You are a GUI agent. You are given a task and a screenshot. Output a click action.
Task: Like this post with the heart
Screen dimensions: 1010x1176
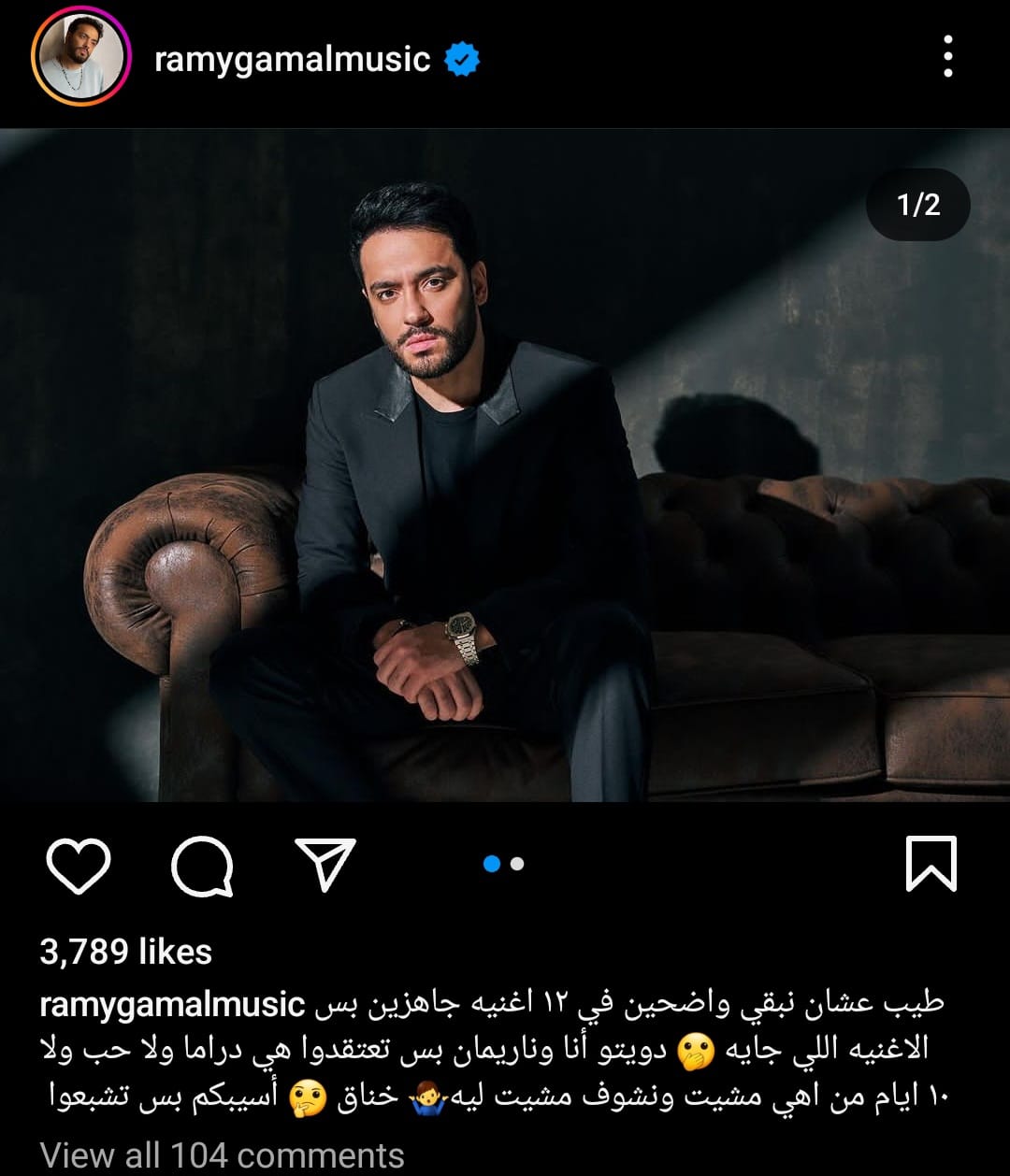pyautogui.click(x=79, y=865)
